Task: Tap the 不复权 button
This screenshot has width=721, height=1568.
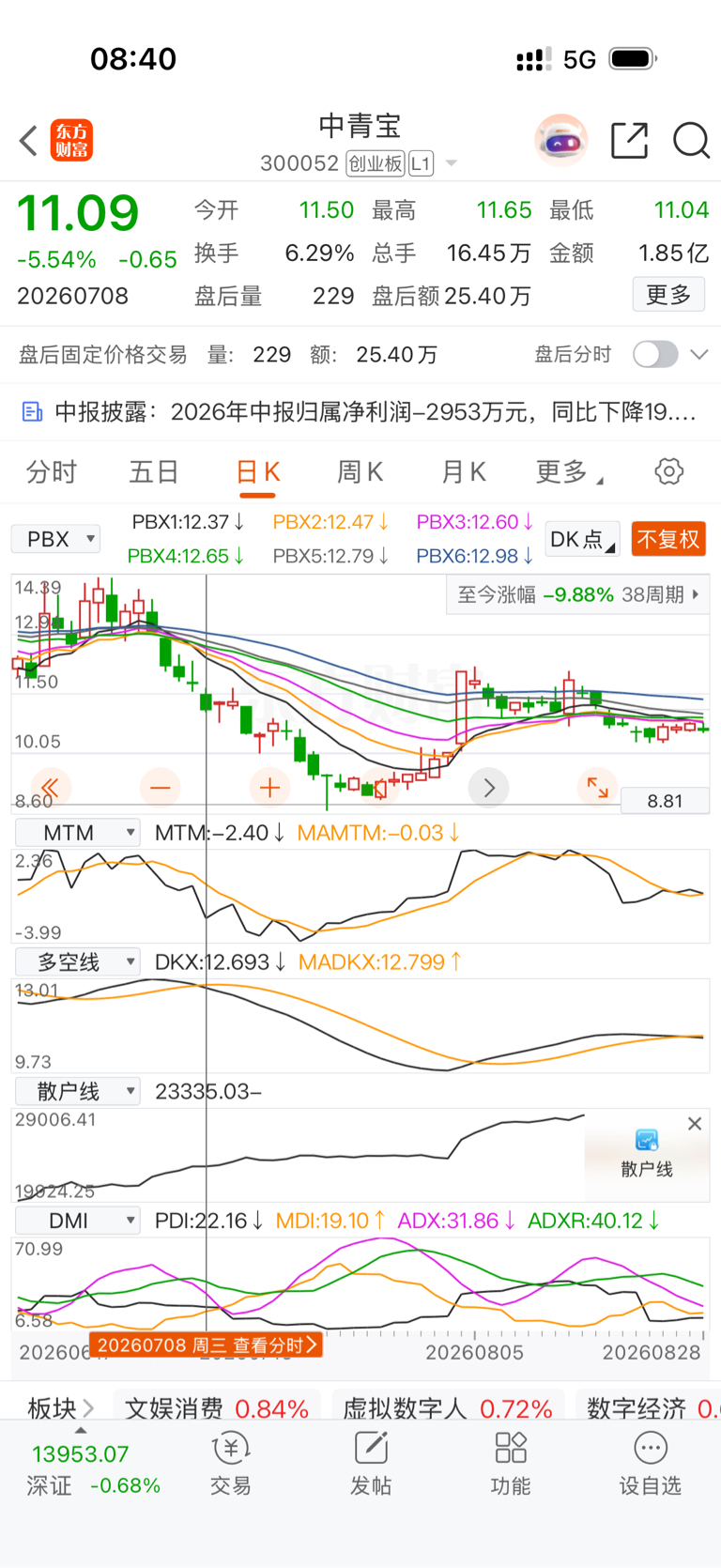Action: click(x=668, y=539)
